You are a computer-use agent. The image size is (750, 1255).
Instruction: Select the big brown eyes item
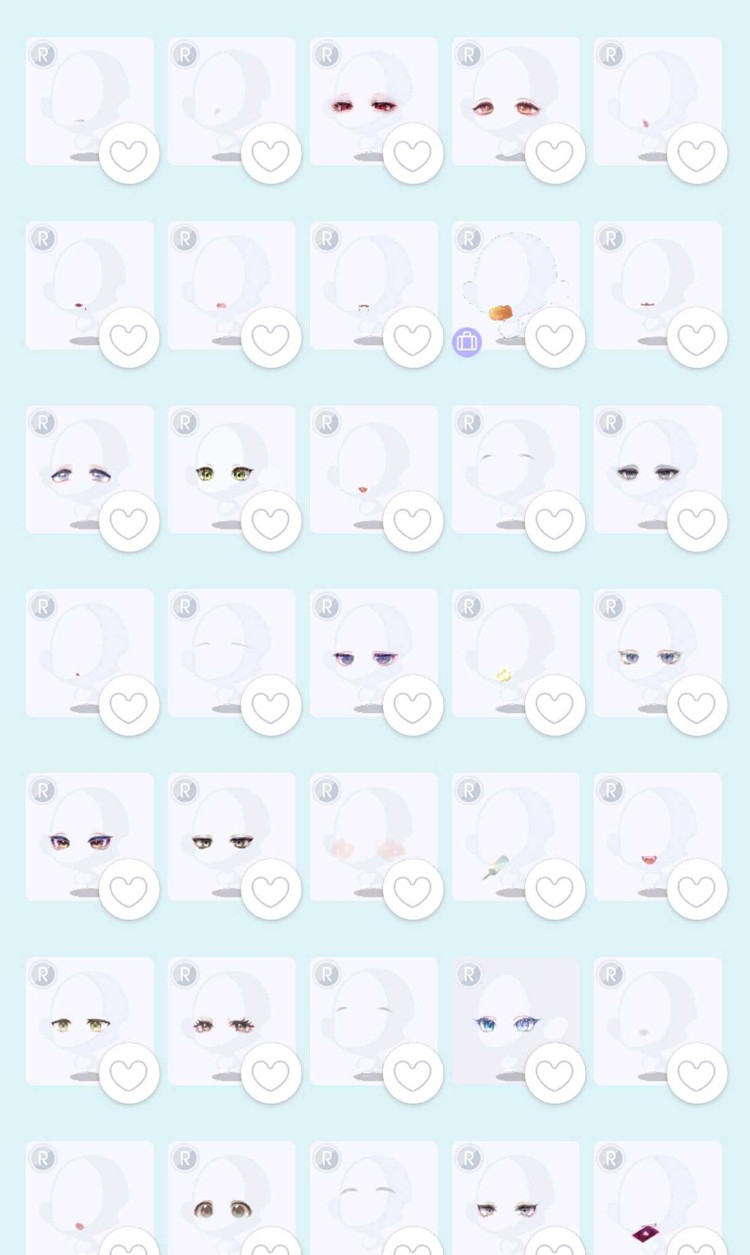click(x=230, y=1200)
